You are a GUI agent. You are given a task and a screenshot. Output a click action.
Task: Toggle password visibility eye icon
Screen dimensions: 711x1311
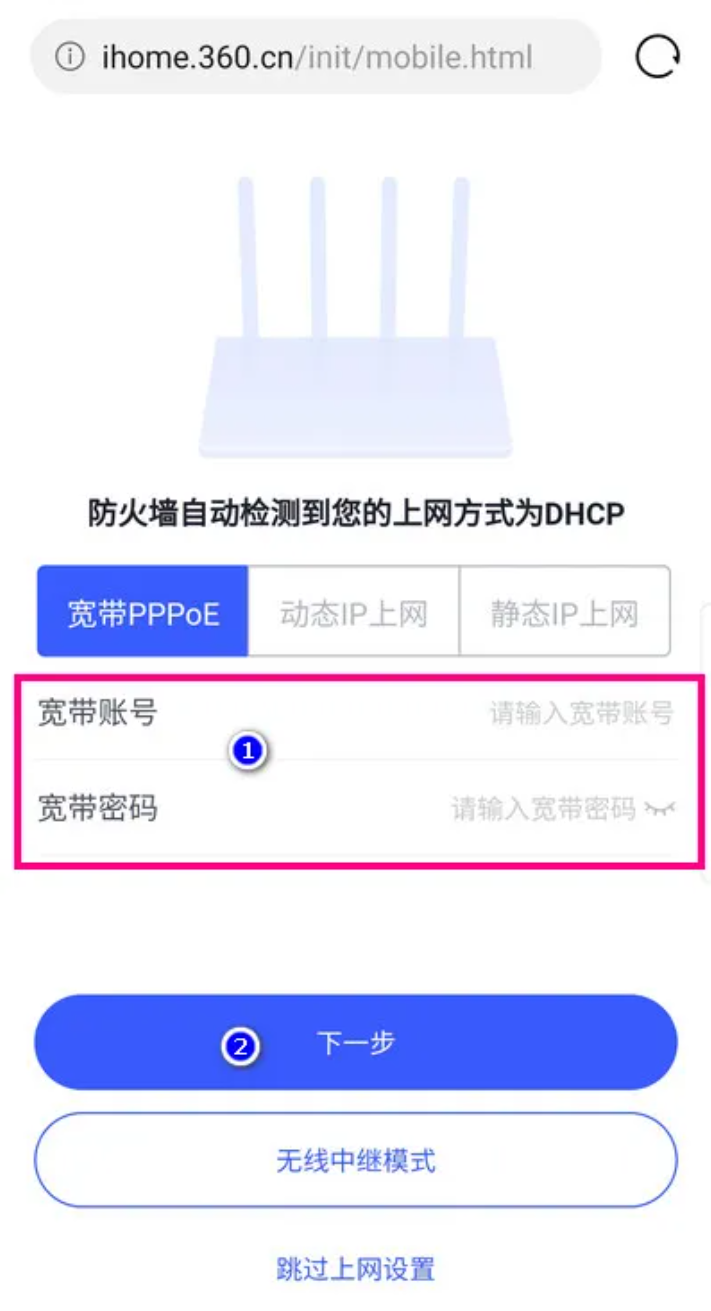point(659,808)
